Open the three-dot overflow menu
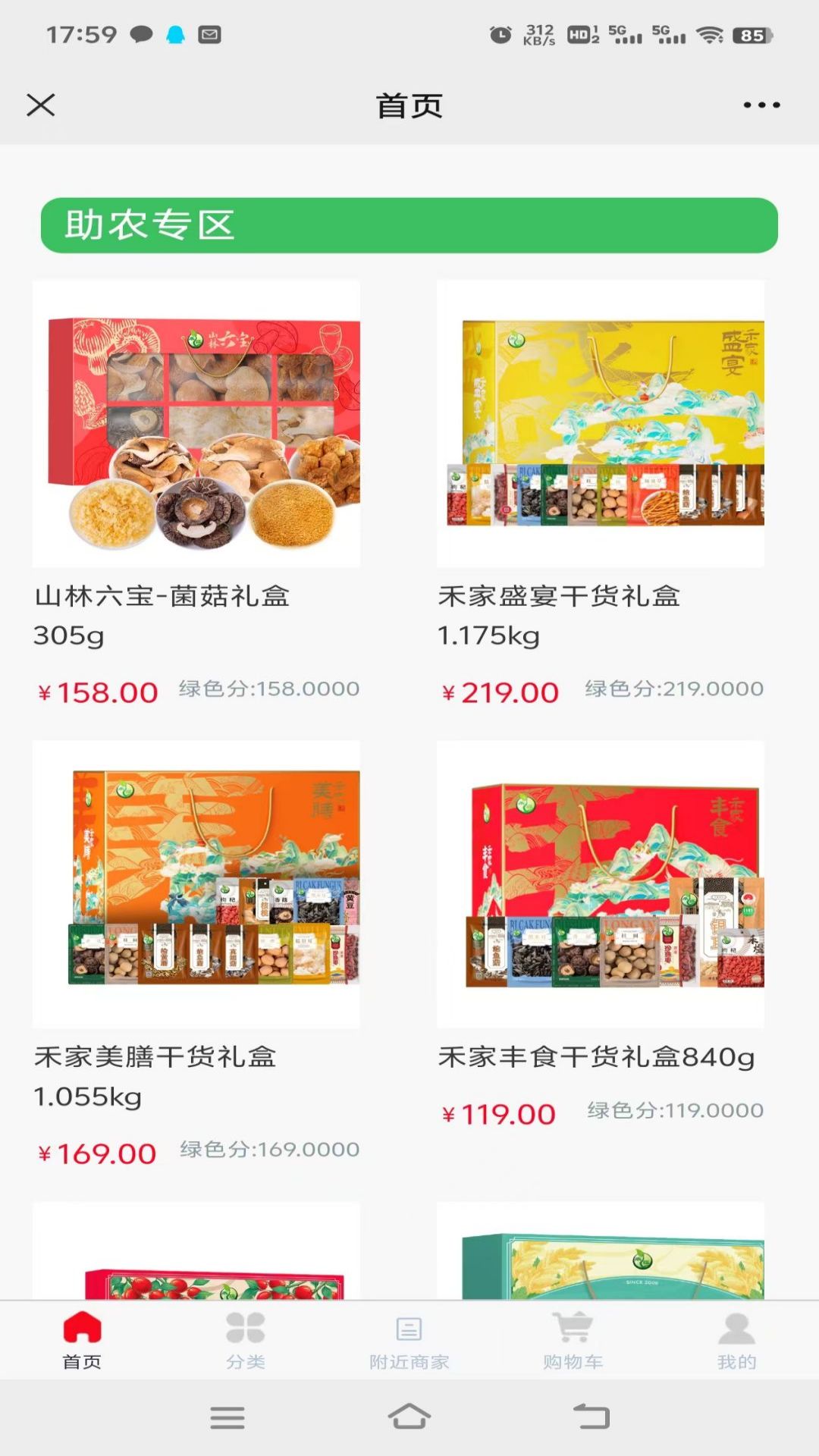The image size is (819, 1456). pyautogui.click(x=761, y=105)
